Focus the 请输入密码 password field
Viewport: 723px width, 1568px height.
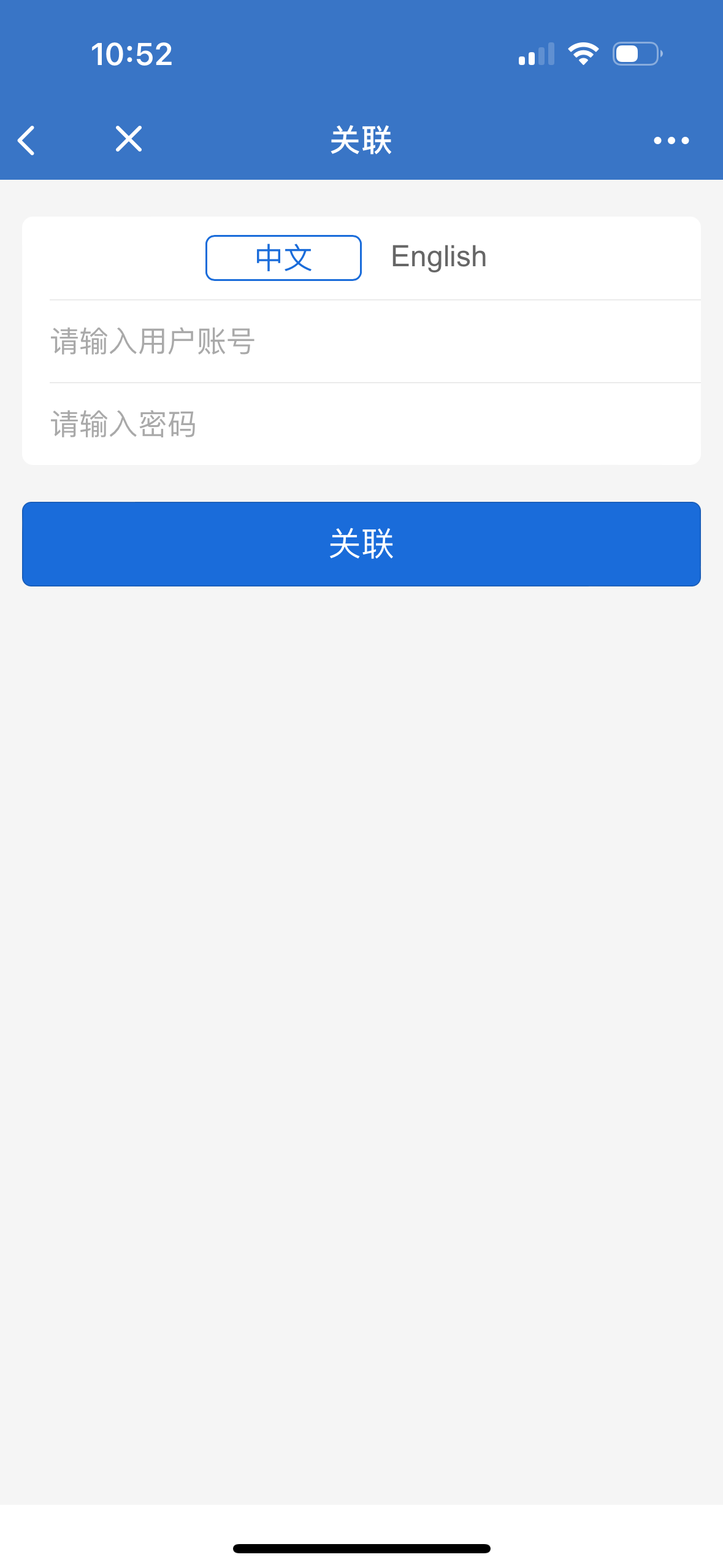coord(375,424)
